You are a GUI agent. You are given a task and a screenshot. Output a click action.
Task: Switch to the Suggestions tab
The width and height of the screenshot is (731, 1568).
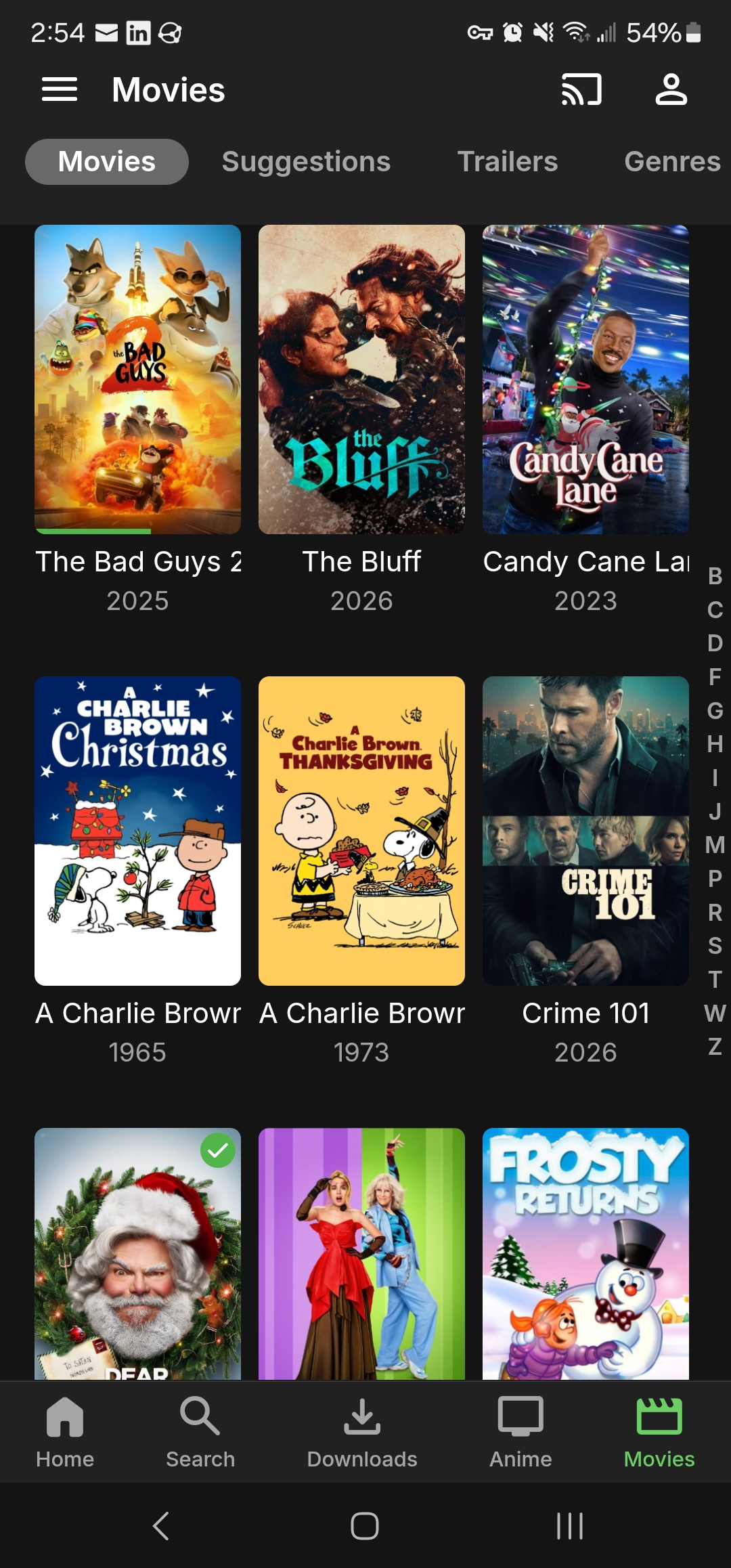(306, 162)
